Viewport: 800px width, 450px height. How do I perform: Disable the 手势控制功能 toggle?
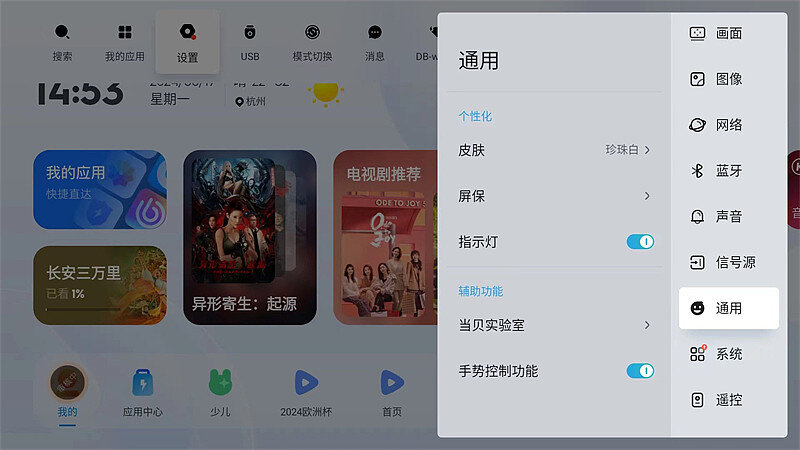[x=640, y=371]
